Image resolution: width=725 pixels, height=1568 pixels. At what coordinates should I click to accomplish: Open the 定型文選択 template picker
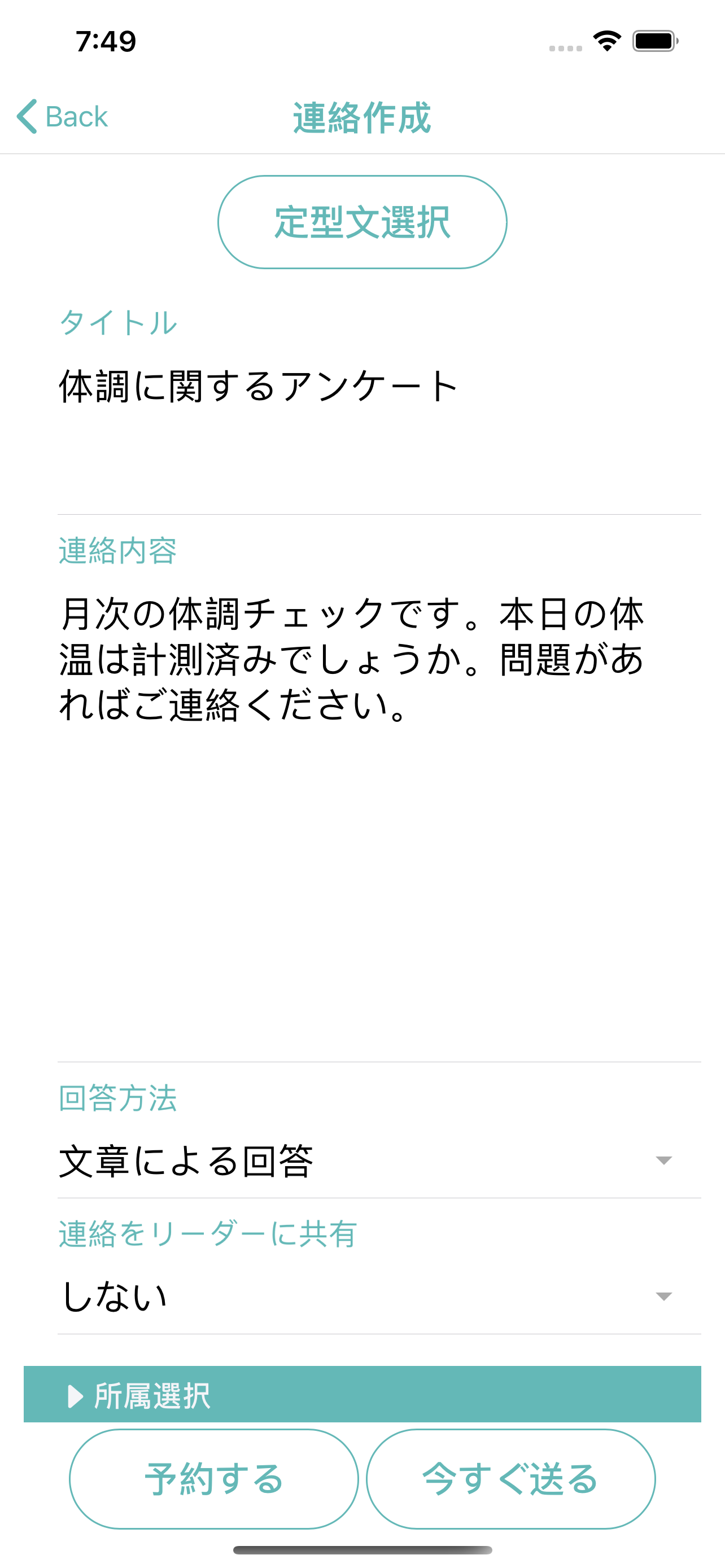[362, 222]
